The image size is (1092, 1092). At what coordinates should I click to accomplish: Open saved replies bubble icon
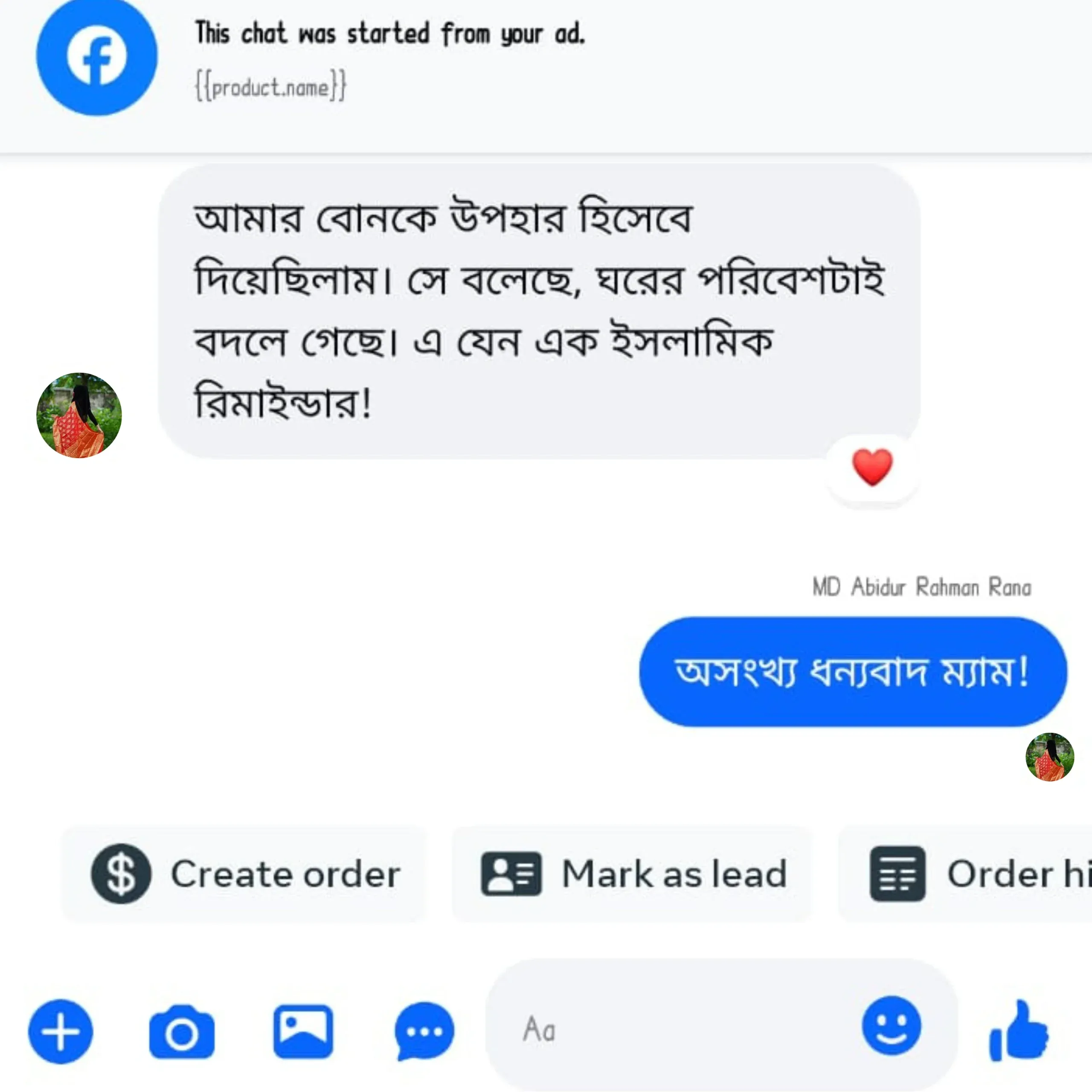424,1031
